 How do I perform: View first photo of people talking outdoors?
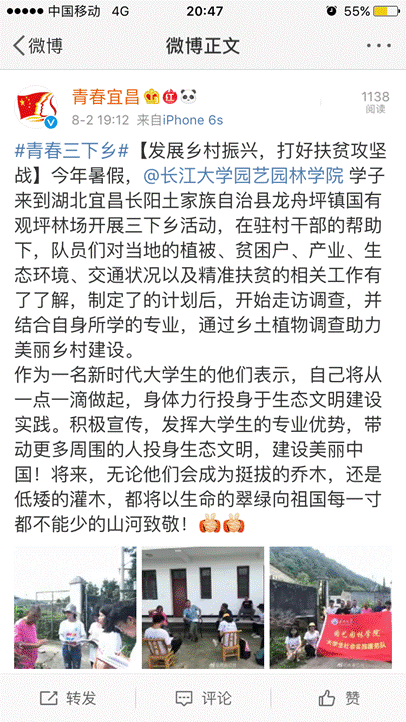coord(75,607)
